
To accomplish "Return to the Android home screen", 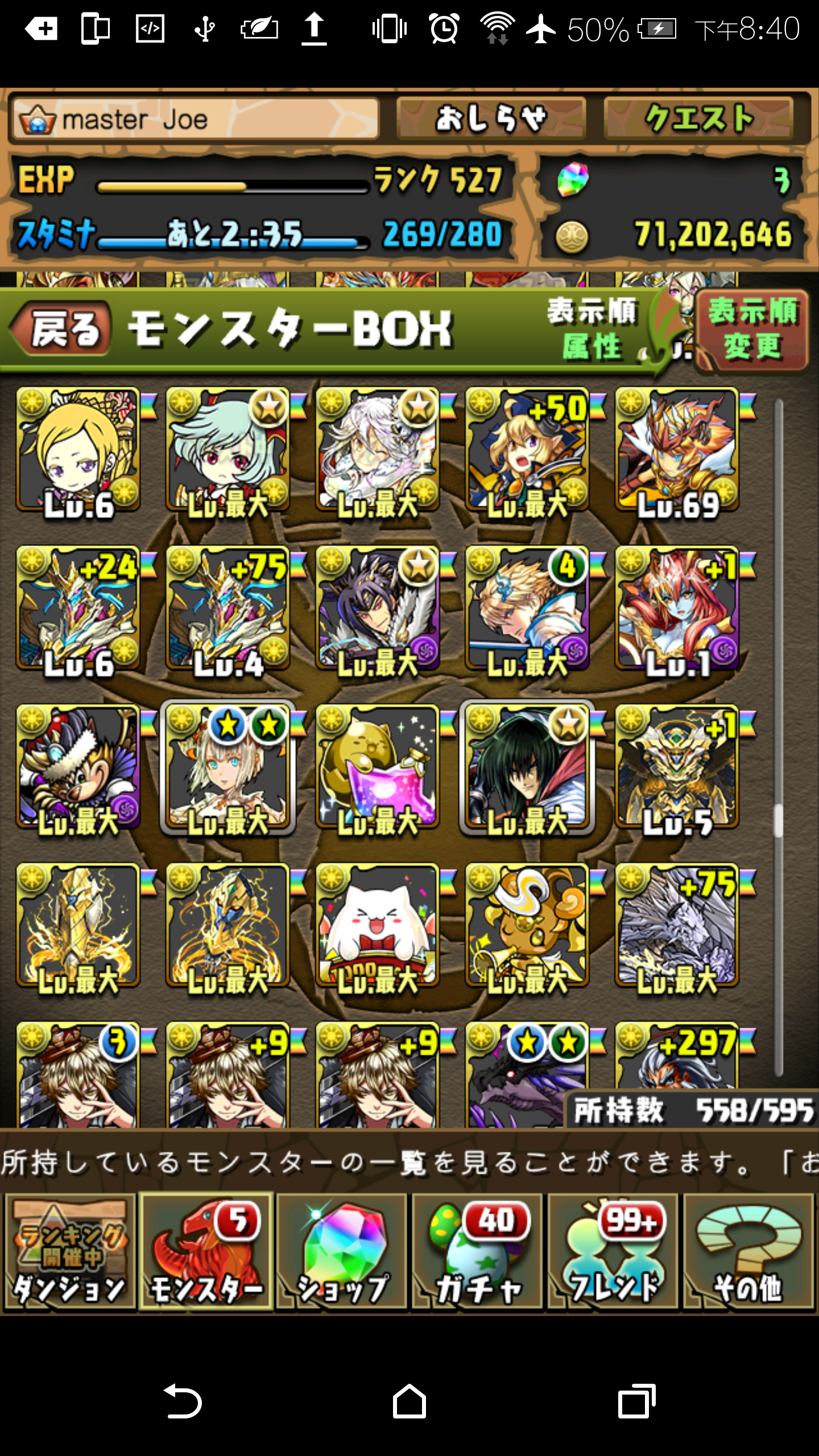I will (409, 1401).
